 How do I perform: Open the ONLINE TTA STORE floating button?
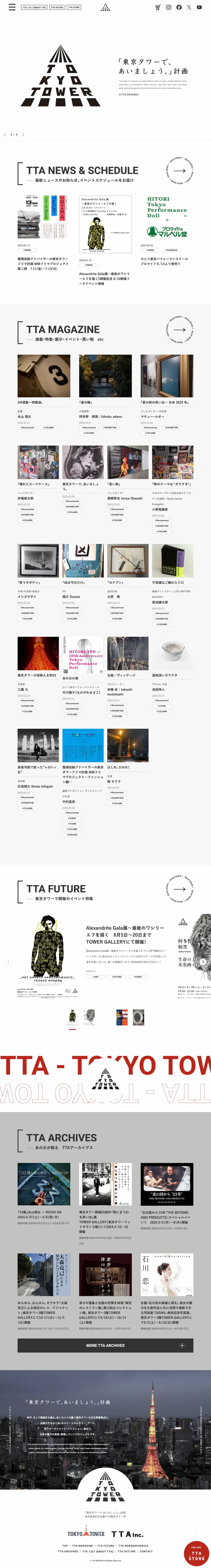click(x=196, y=1553)
